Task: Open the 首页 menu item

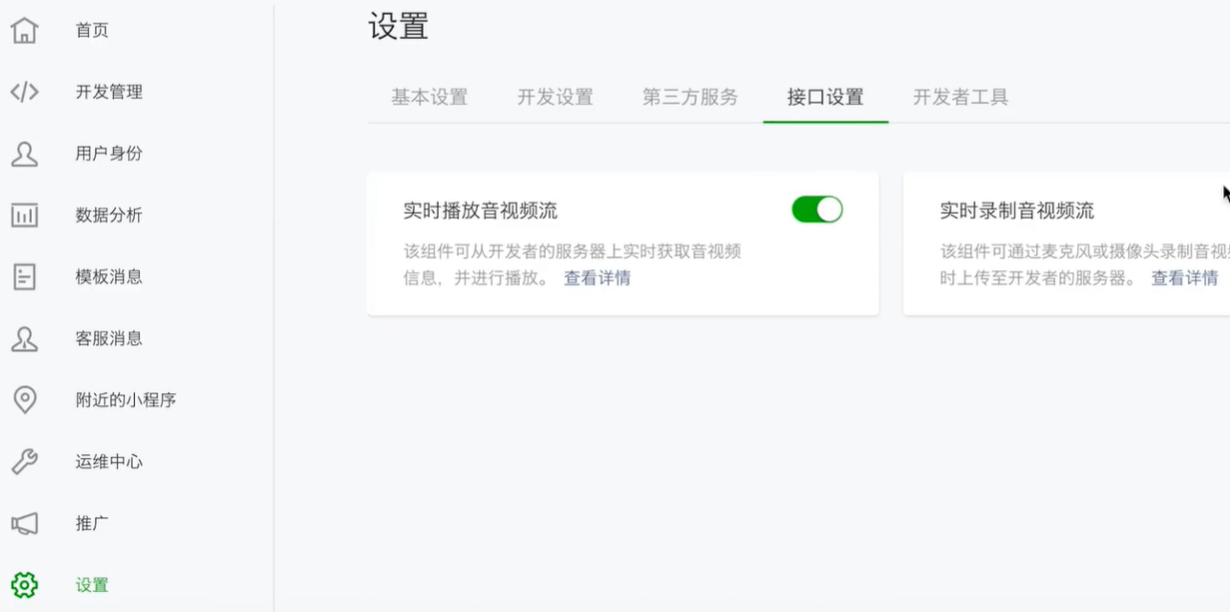Action: click(91, 31)
